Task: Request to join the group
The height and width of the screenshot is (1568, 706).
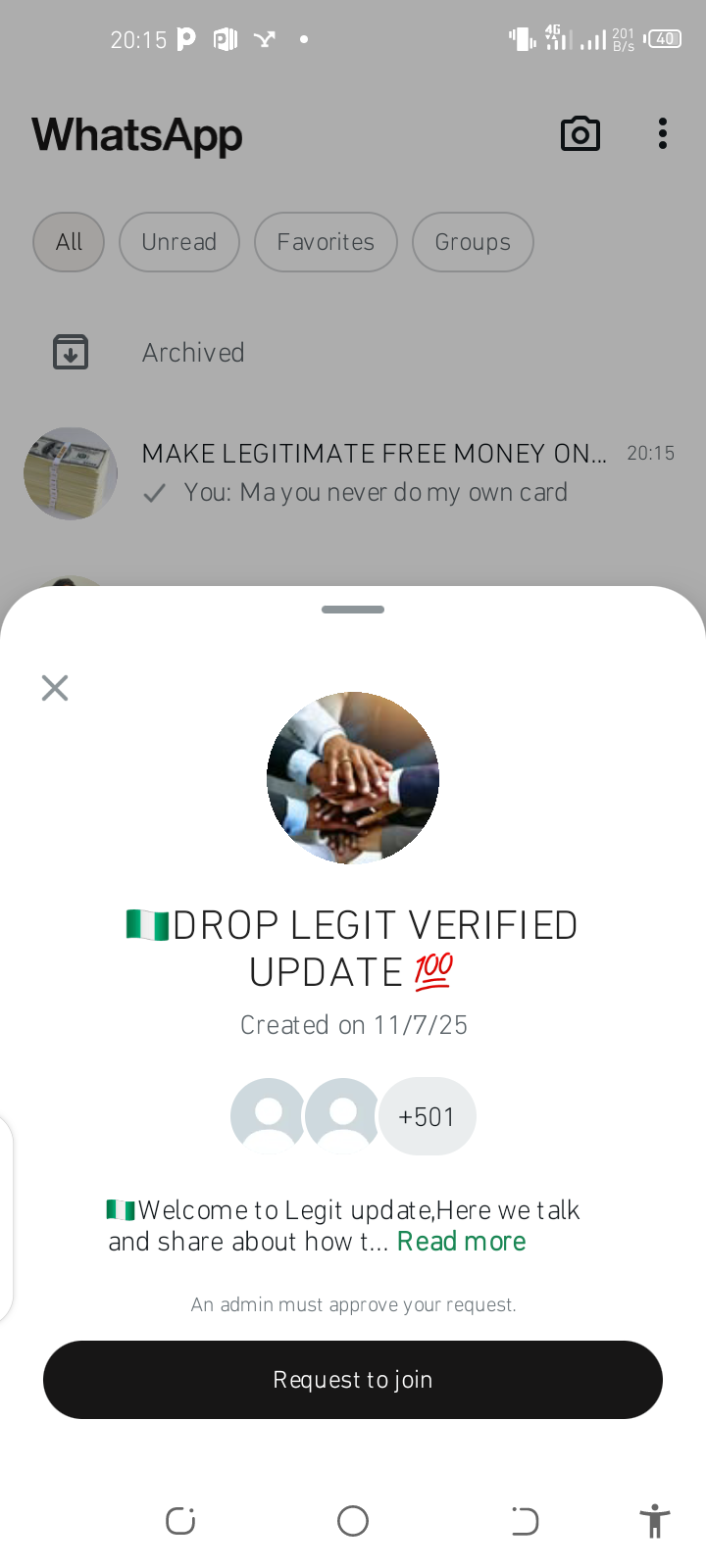Action: pyautogui.click(x=353, y=1380)
